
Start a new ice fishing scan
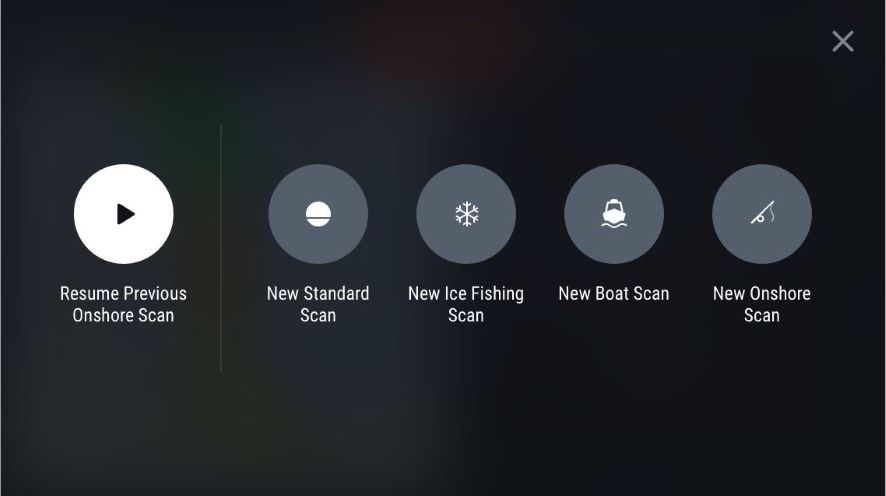click(466, 214)
